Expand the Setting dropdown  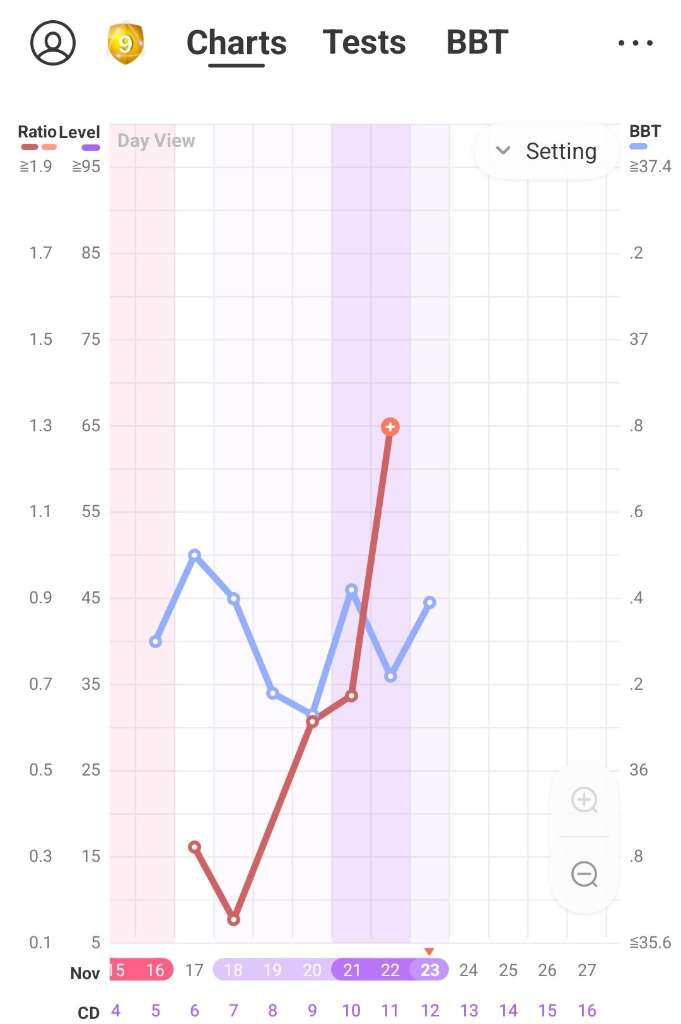coord(547,151)
